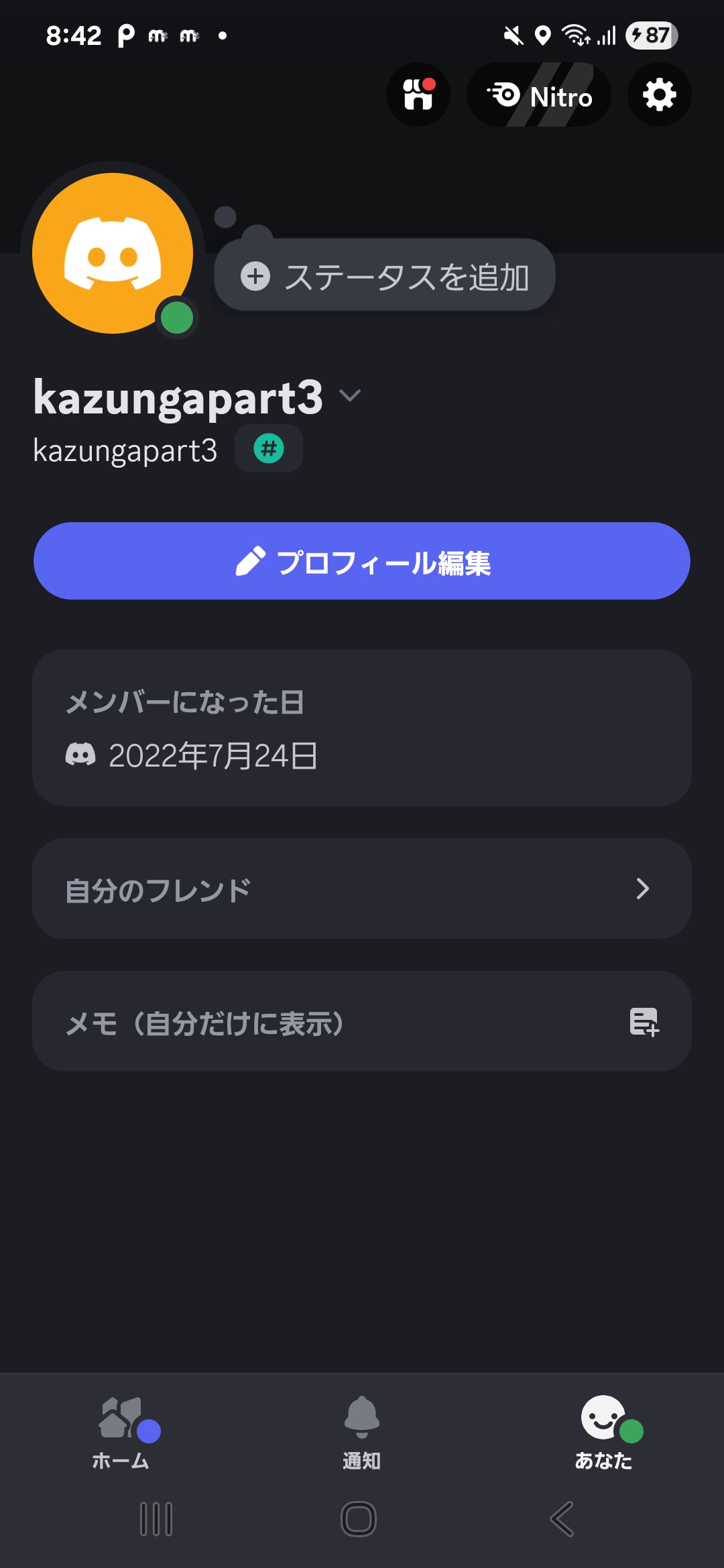Click the pencil icon on プロフィール編集 button
The width and height of the screenshot is (724, 1568).
[252, 562]
